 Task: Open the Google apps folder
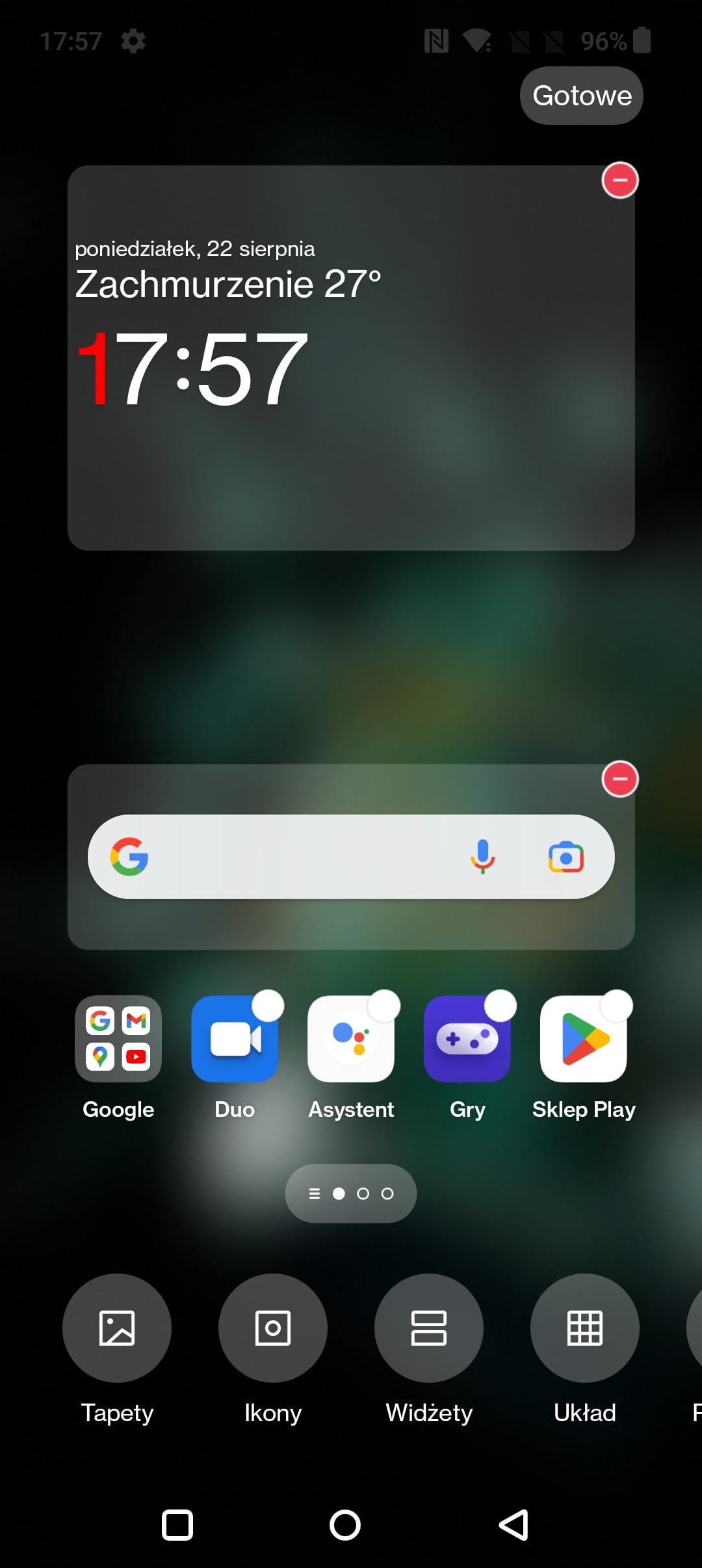coord(118,1039)
